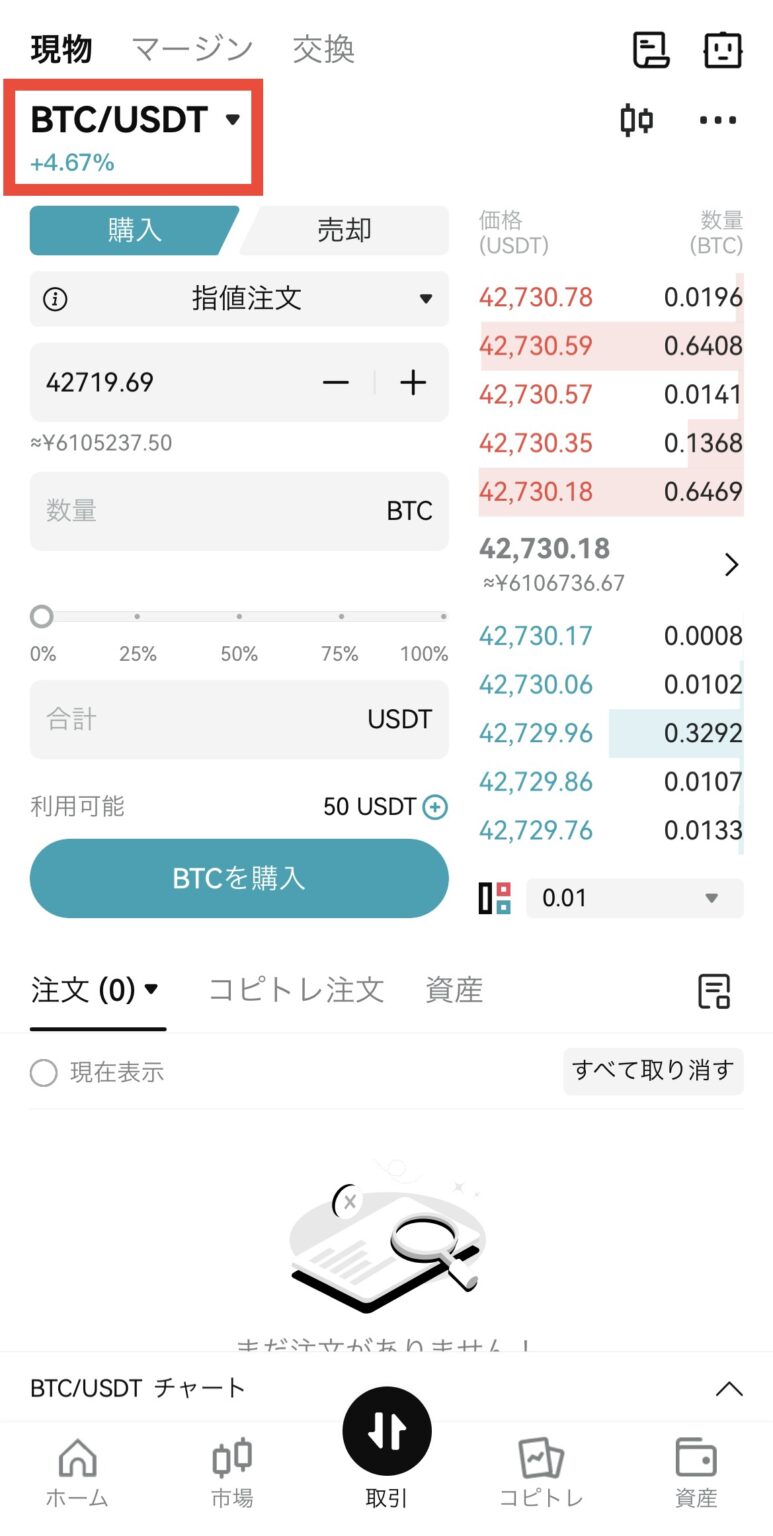This screenshot has height=1536, width=773.
Task: Click the BTCを購入 buy button
Action: 238,878
